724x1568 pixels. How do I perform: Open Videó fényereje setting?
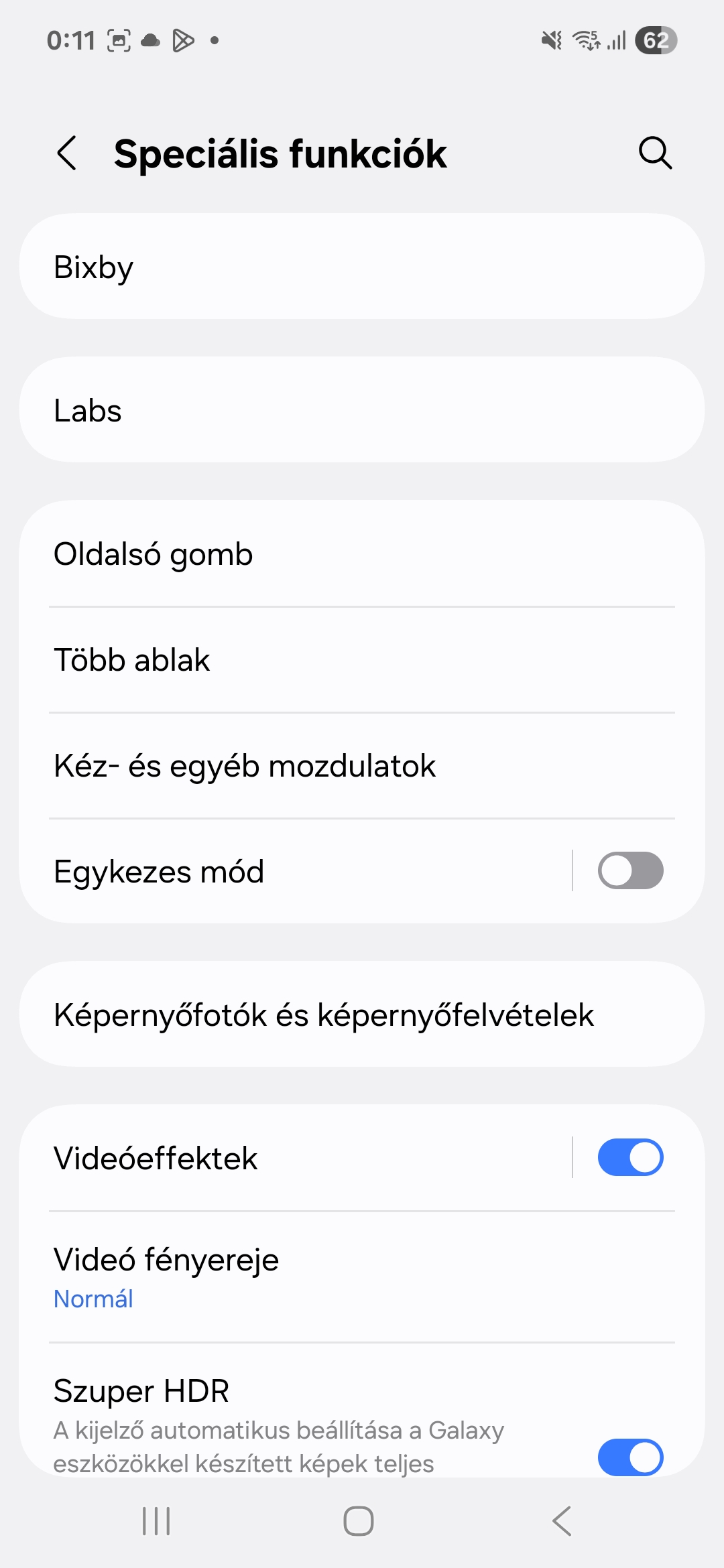(x=362, y=1277)
